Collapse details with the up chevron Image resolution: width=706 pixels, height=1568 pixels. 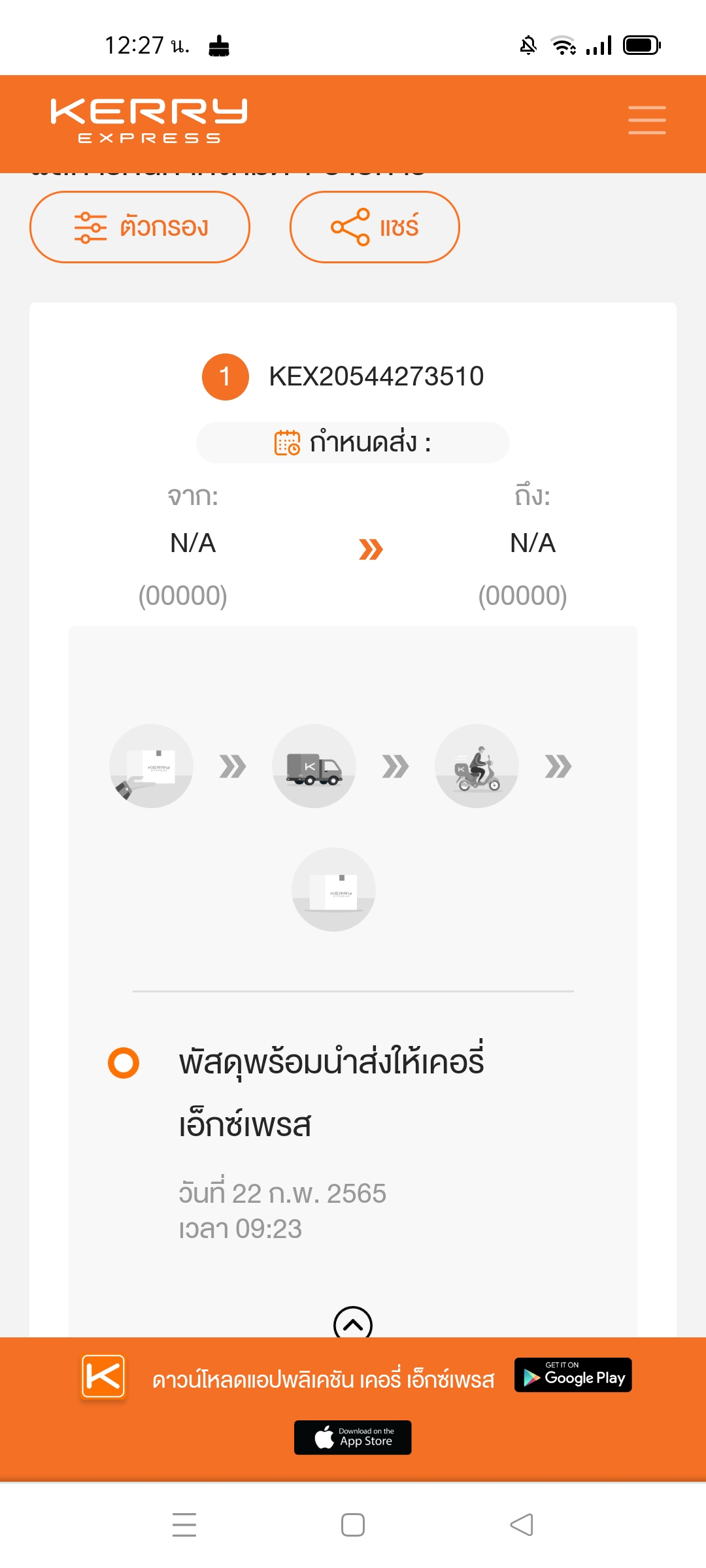tap(353, 1322)
